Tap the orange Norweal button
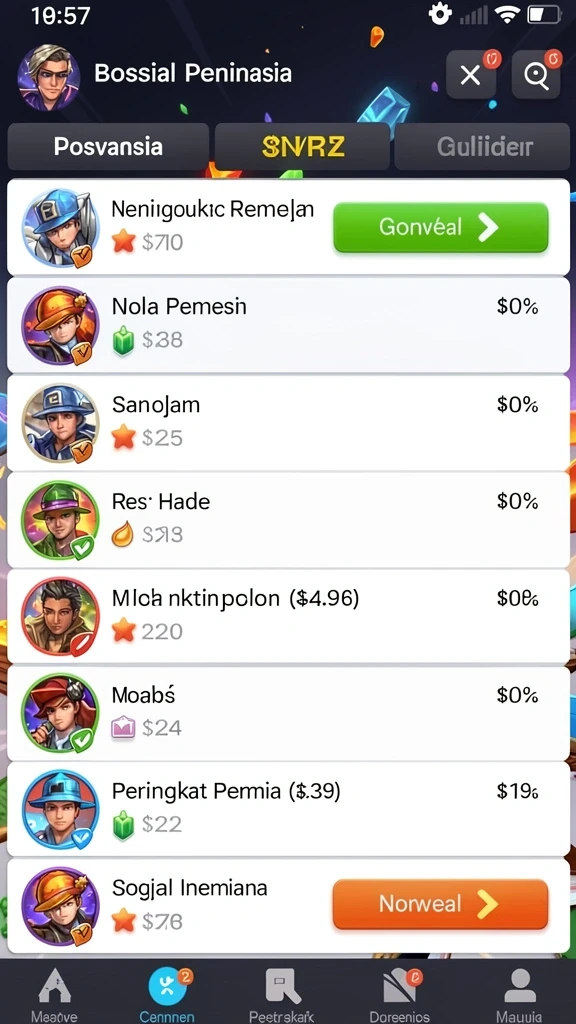Image resolution: width=576 pixels, height=1024 pixels. (441, 904)
